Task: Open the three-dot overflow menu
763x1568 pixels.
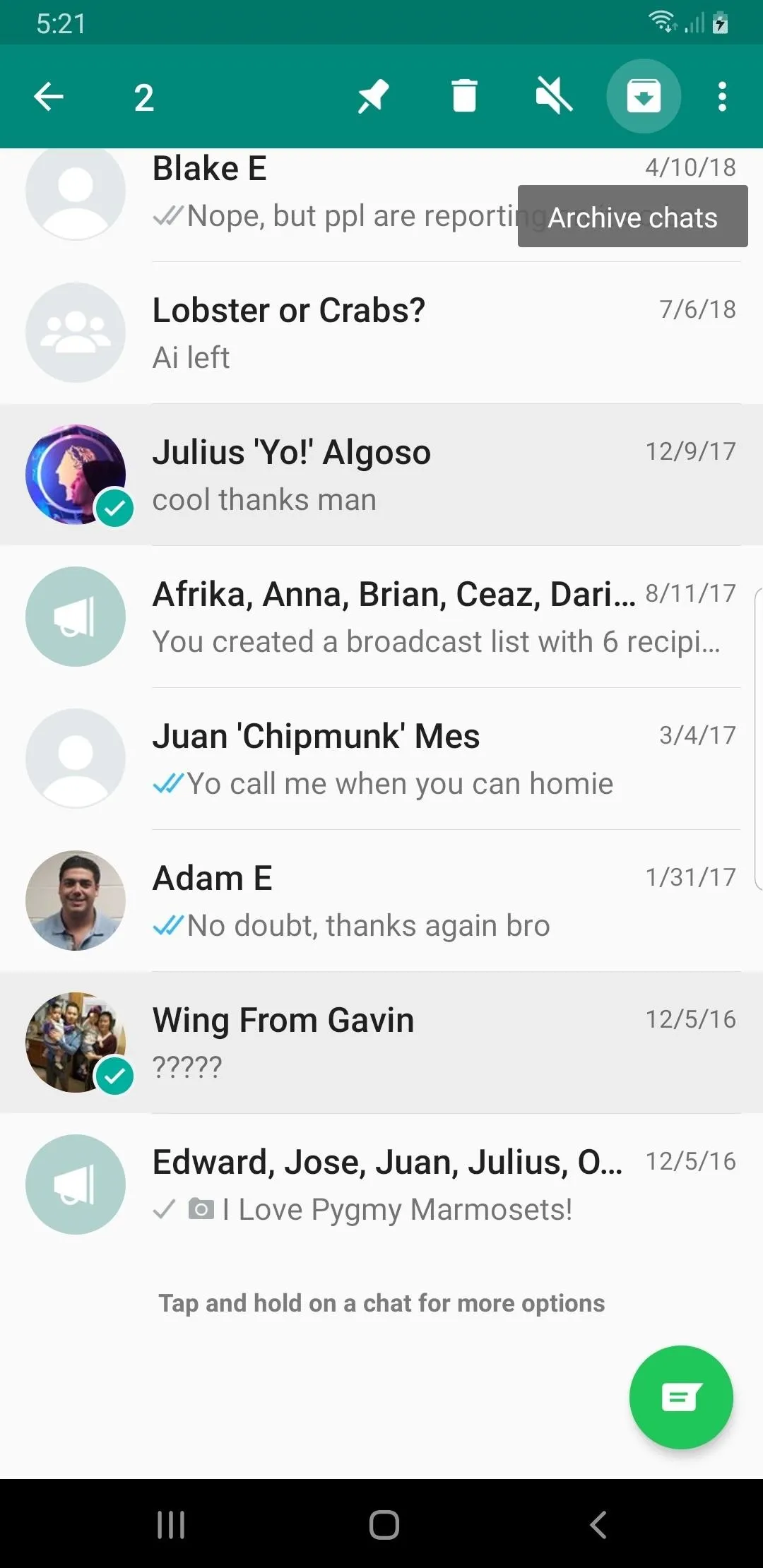Action: tap(722, 97)
